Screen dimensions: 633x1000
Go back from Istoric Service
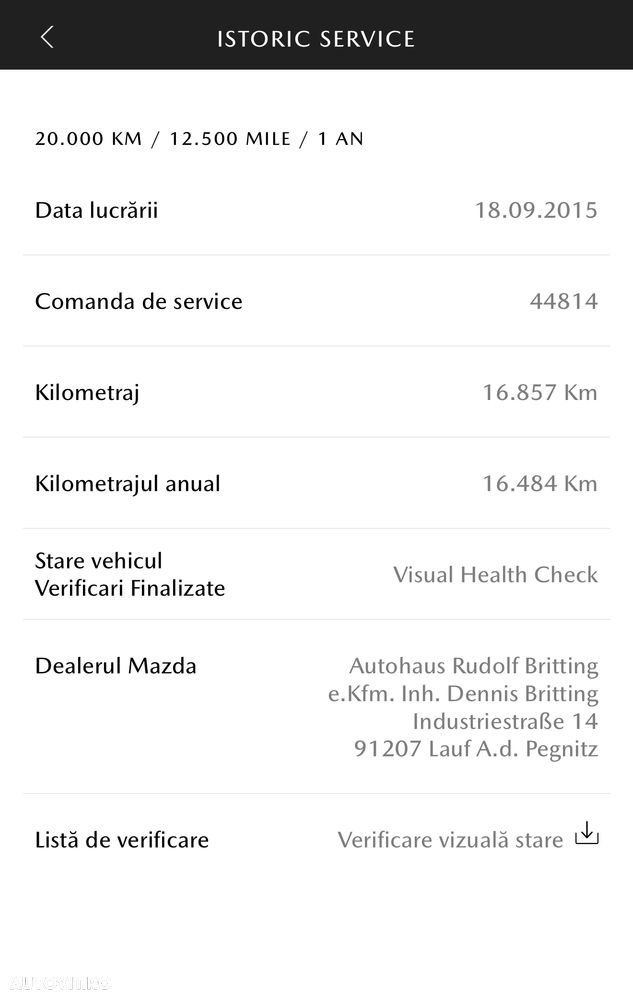coord(47,38)
